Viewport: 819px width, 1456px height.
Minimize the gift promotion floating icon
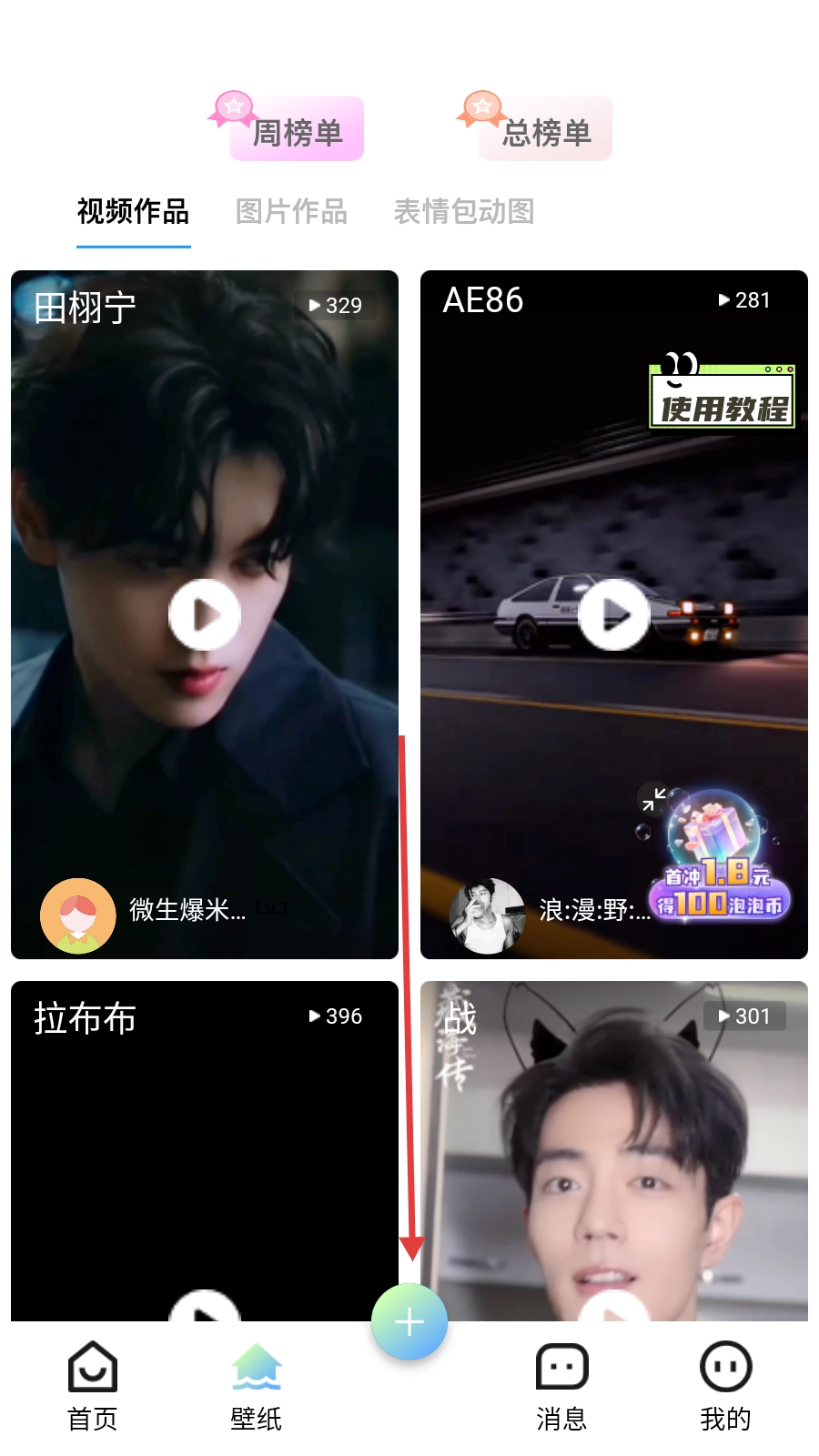click(653, 799)
